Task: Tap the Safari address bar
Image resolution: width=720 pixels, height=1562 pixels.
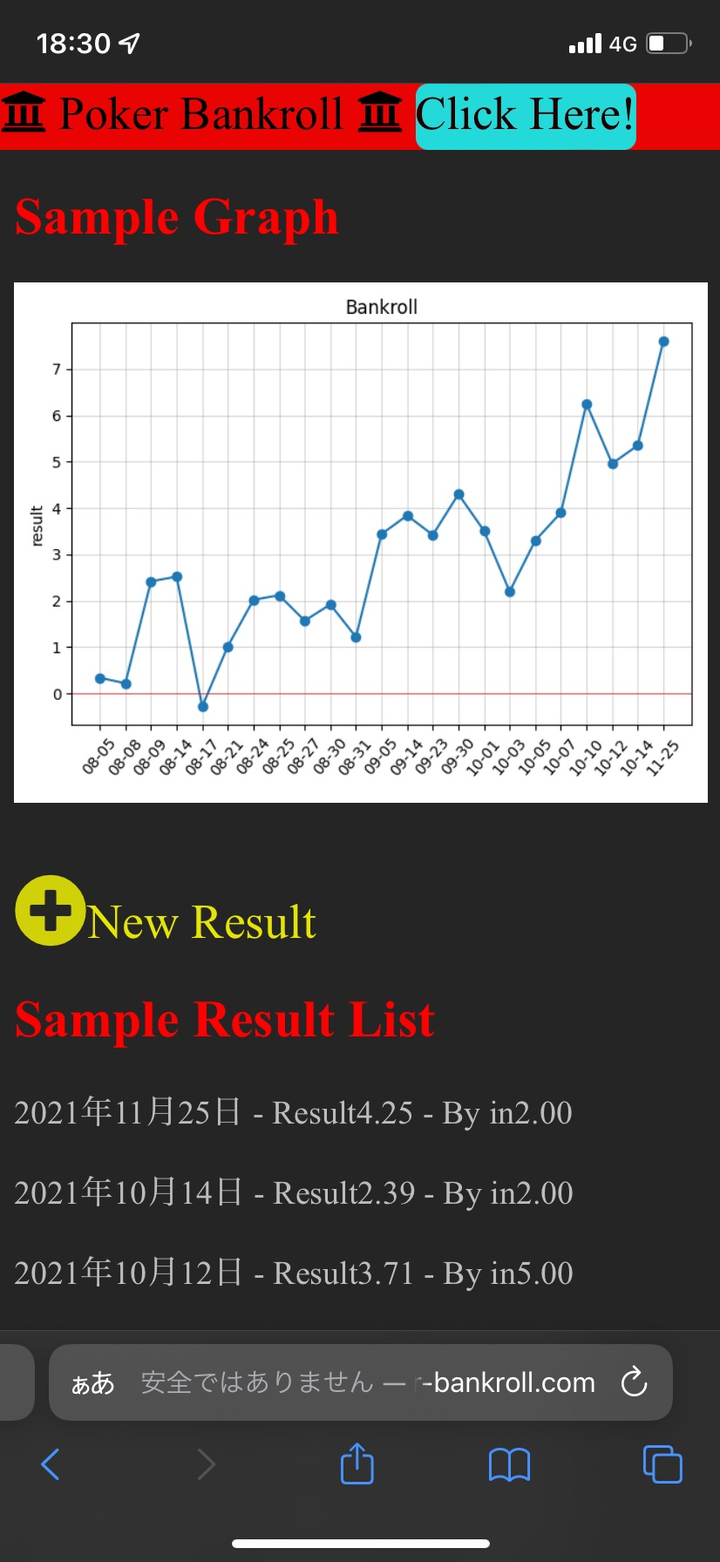Action: 368,1383
